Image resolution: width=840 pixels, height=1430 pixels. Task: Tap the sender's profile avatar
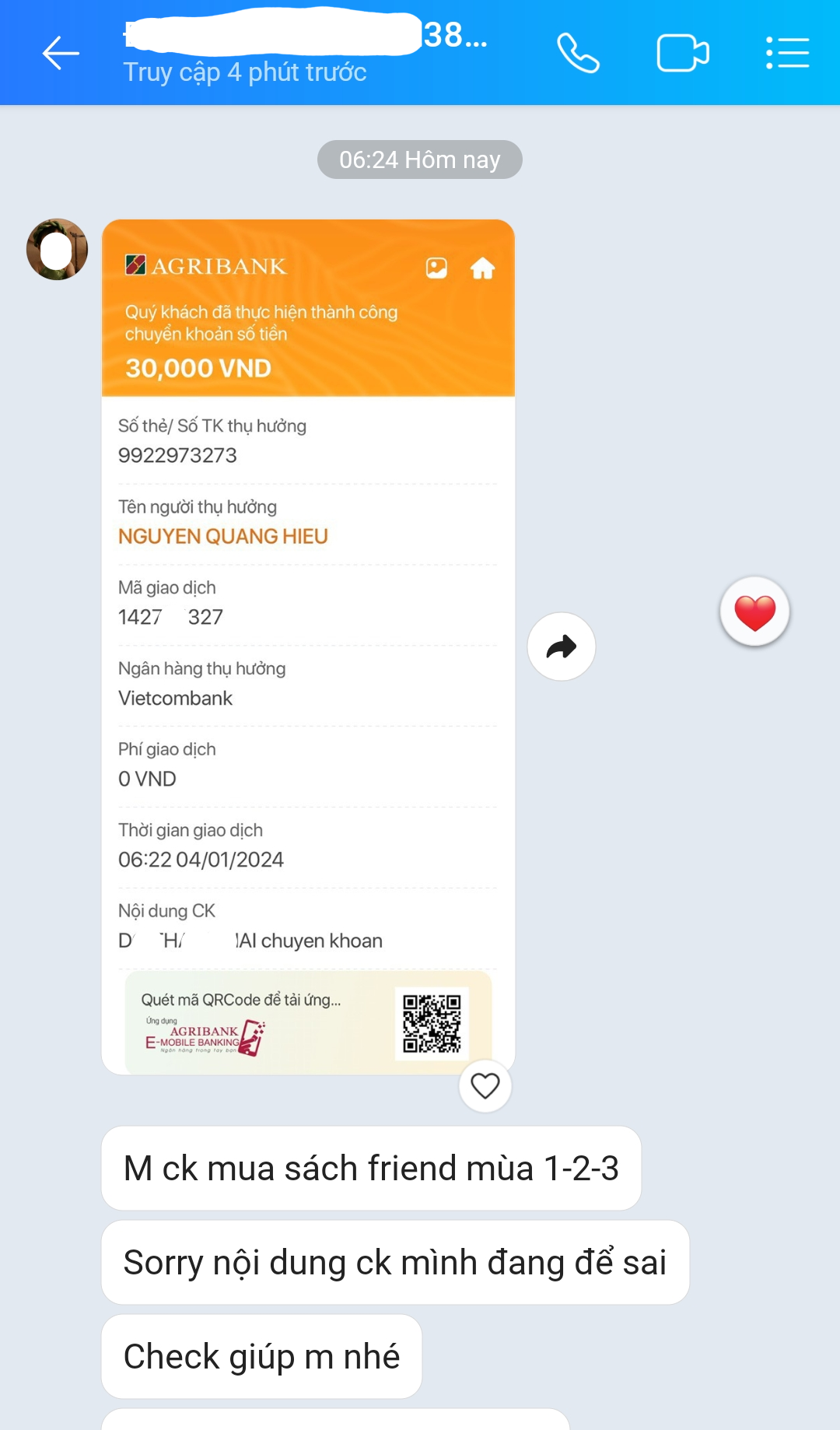pos(57,247)
